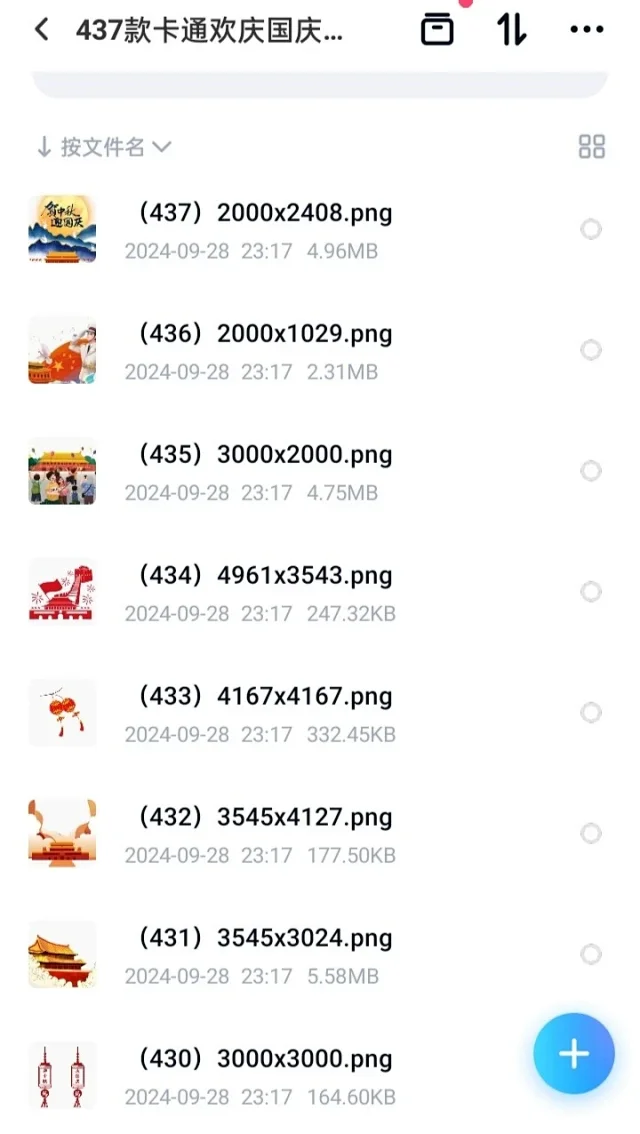Open the archive box icon in header
Image resolution: width=640 pixels, height=1134 pixels.
tap(437, 30)
